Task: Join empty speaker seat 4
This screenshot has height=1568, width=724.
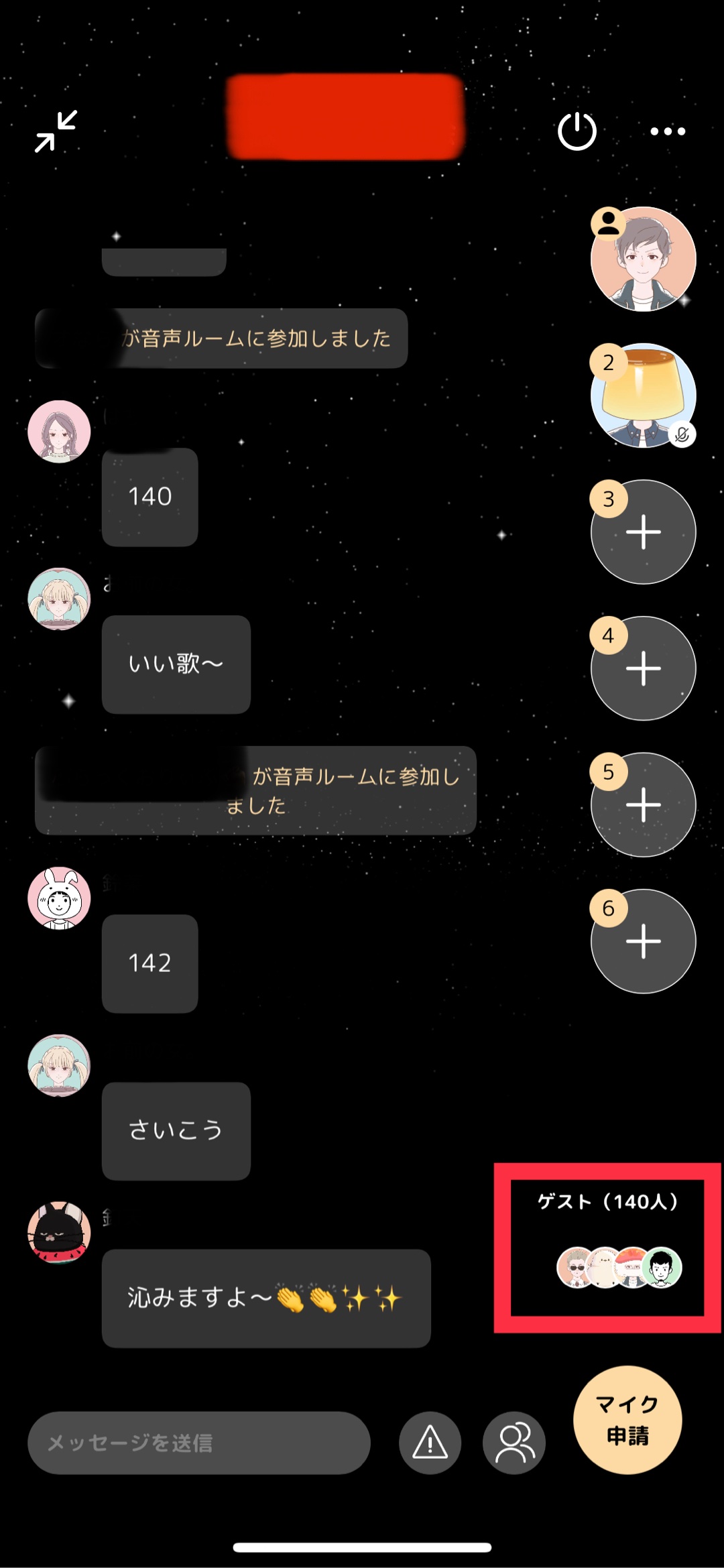Action: point(643,668)
